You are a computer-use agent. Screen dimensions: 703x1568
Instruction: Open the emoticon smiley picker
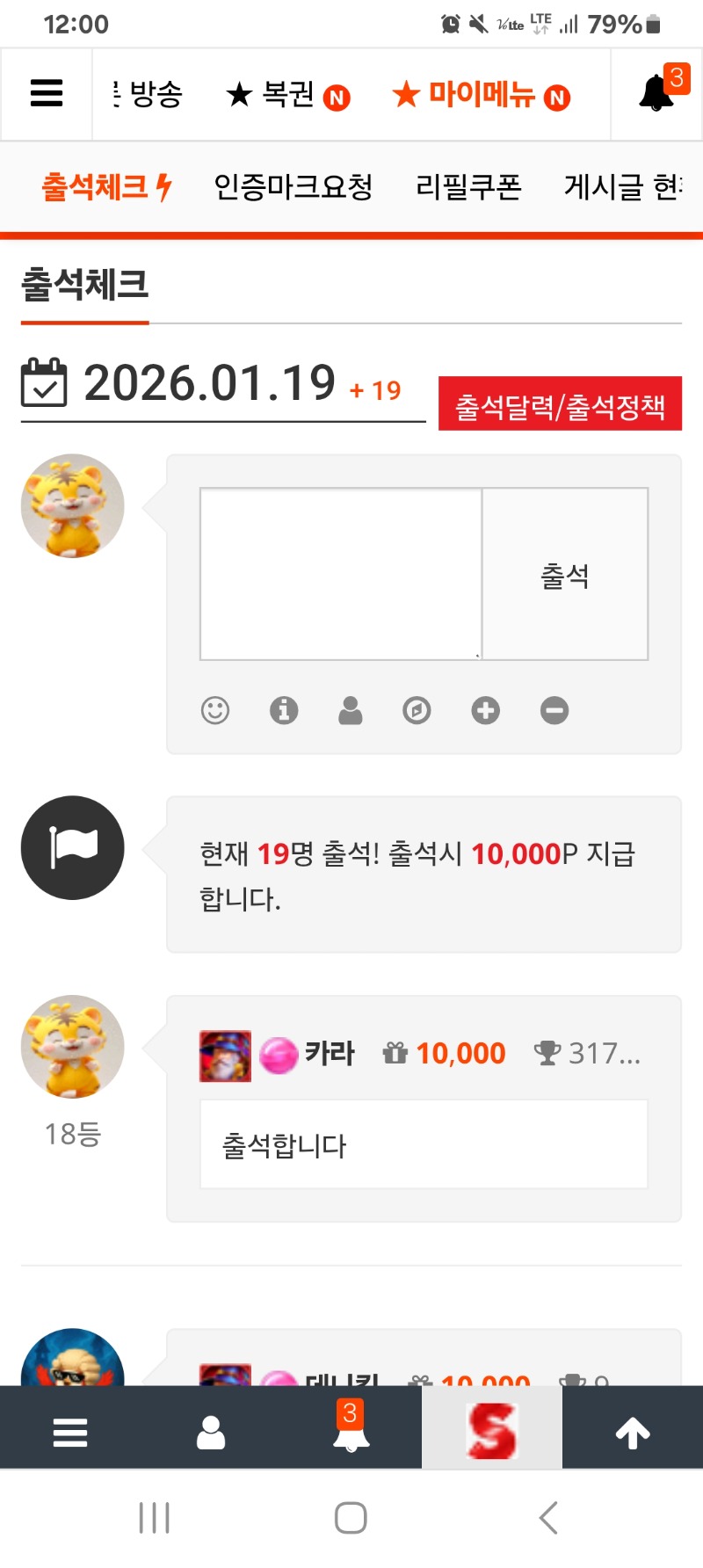coord(215,710)
